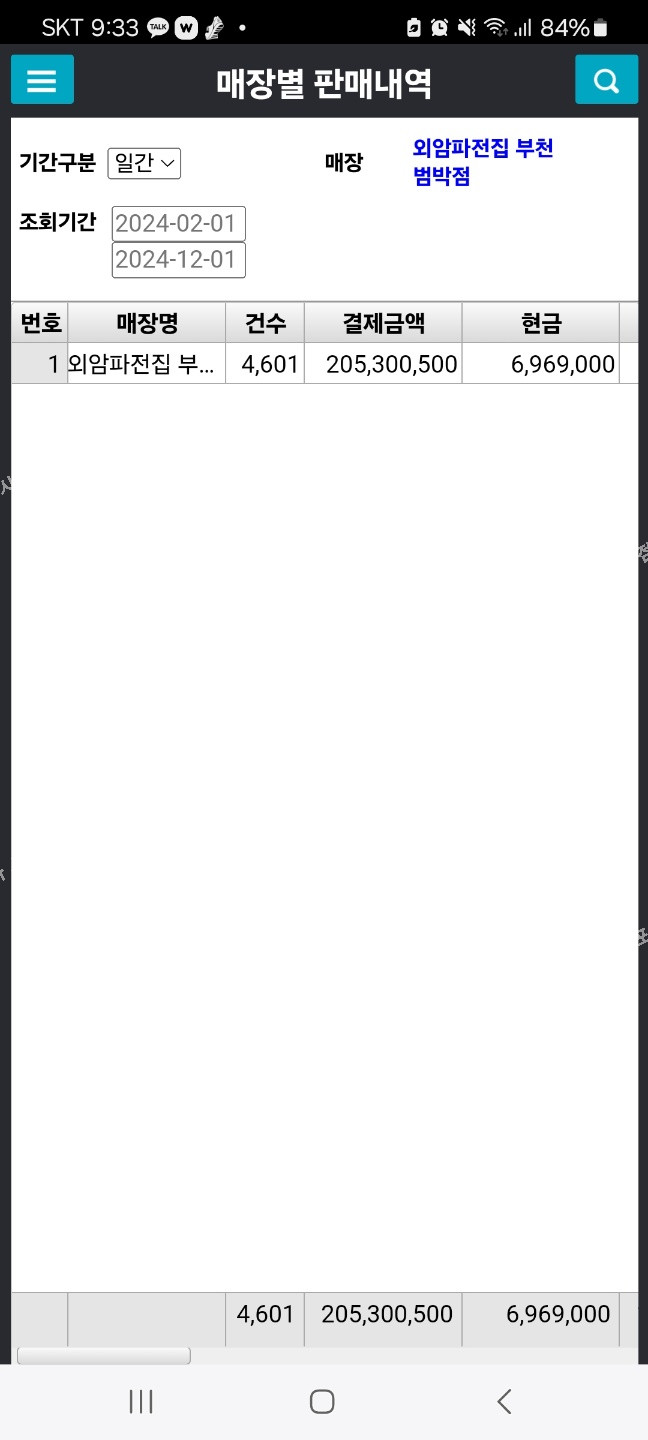This screenshot has height=1440, width=648.
Task: Tap the horizontal scrollbar under the table
Action: point(104,1356)
